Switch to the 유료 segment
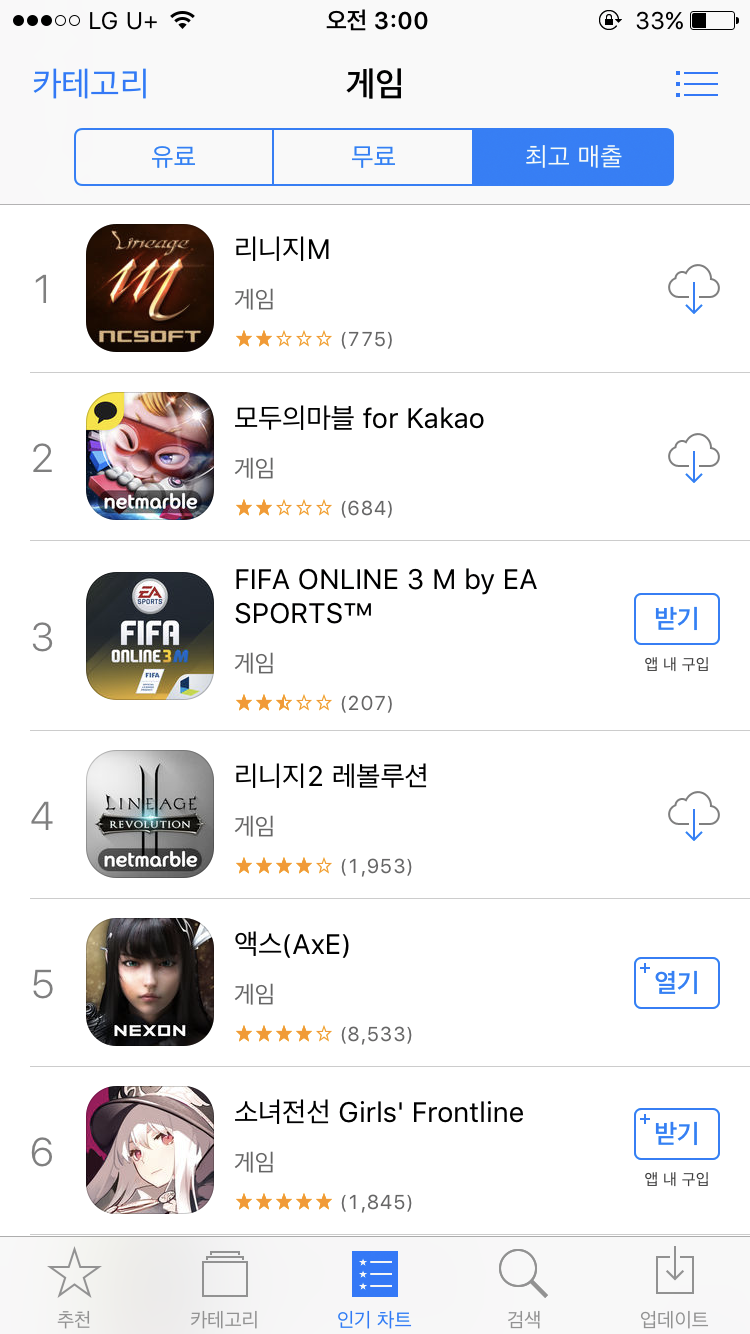 [173, 157]
